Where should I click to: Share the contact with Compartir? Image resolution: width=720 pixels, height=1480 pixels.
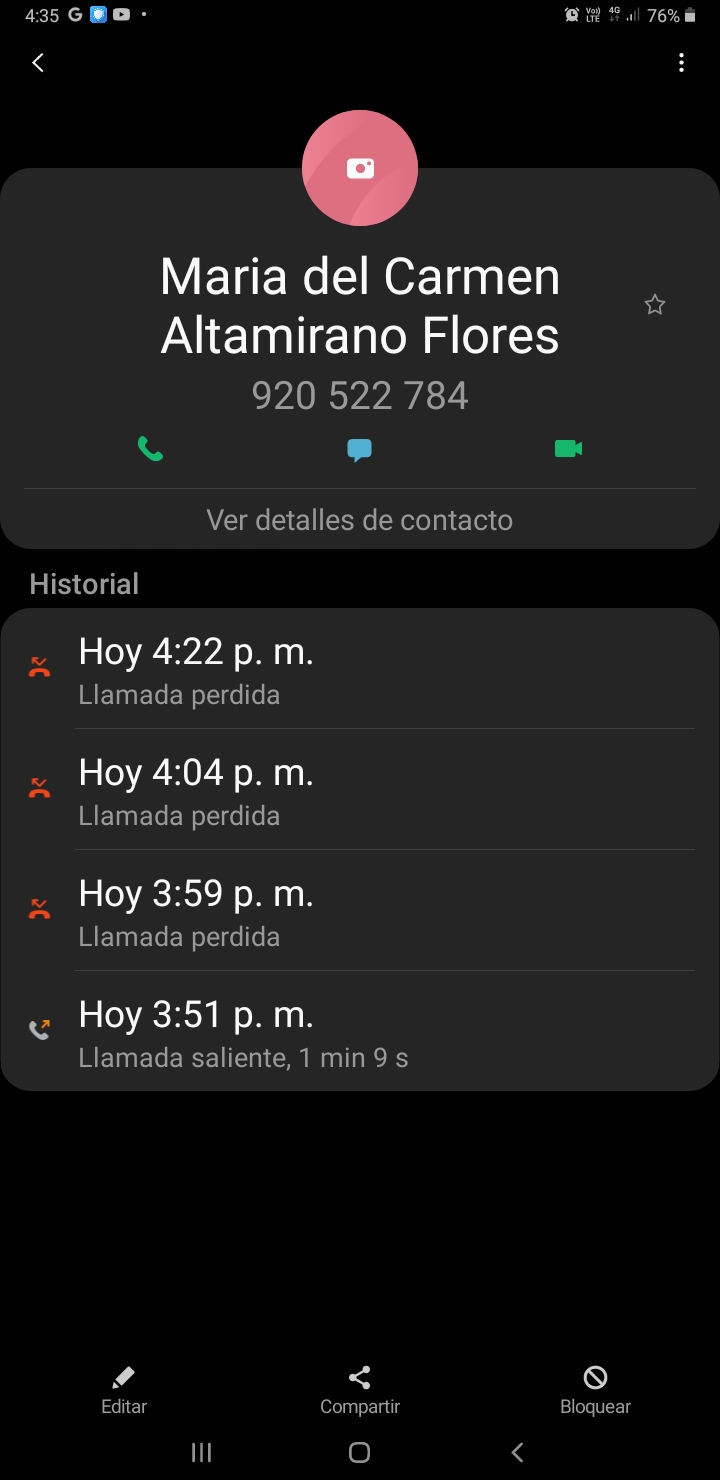coord(360,1390)
